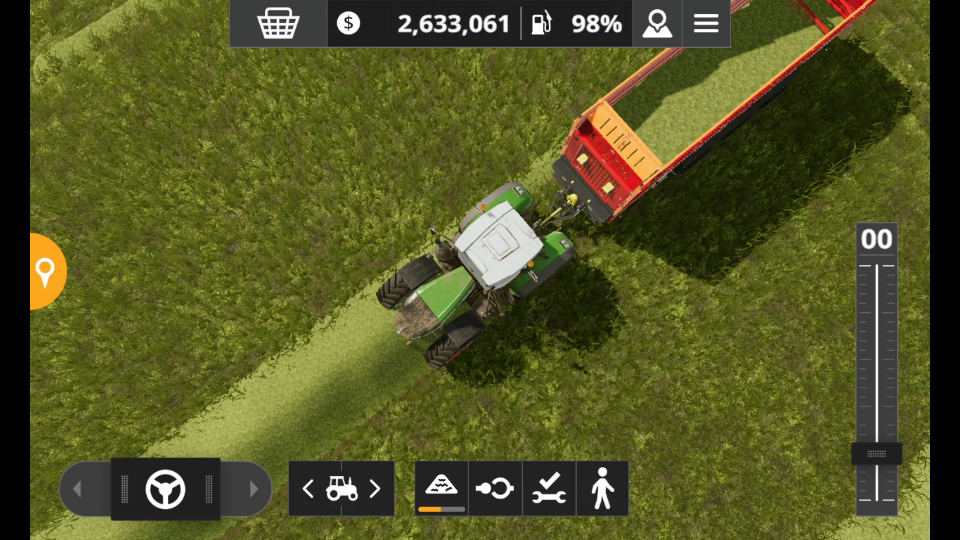The width and height of the screenshot is (960, 540).
Task: Hire an AI helper worker
Action: point(548,488)
